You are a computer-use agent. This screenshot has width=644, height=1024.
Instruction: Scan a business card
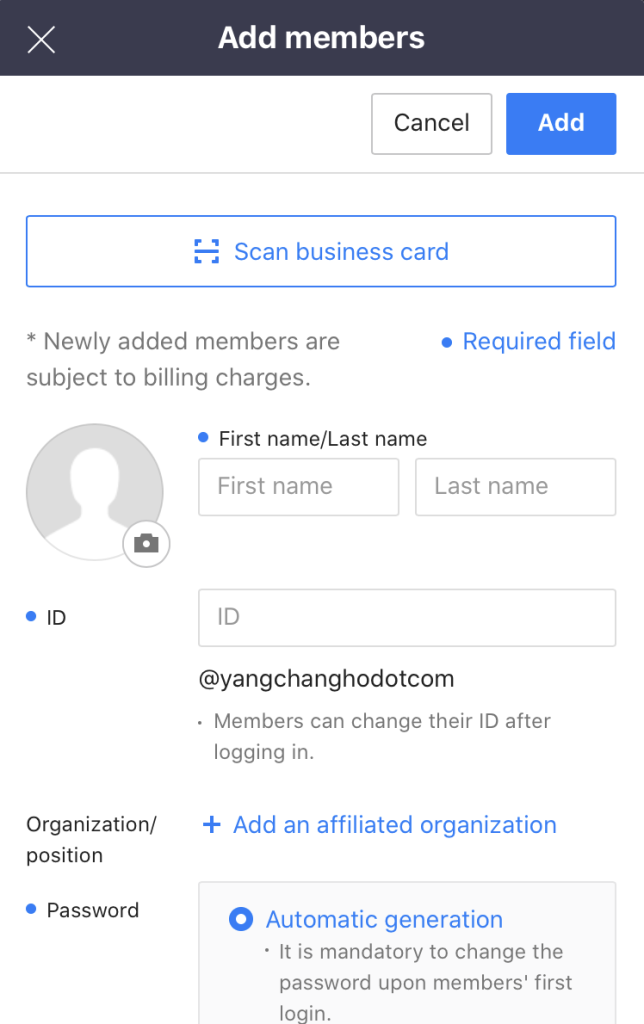321,251
